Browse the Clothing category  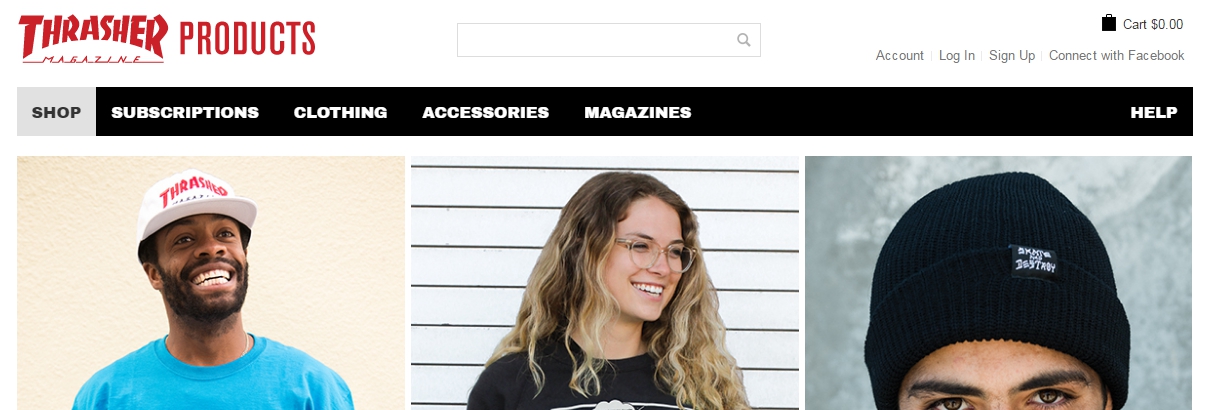[340, 112]
